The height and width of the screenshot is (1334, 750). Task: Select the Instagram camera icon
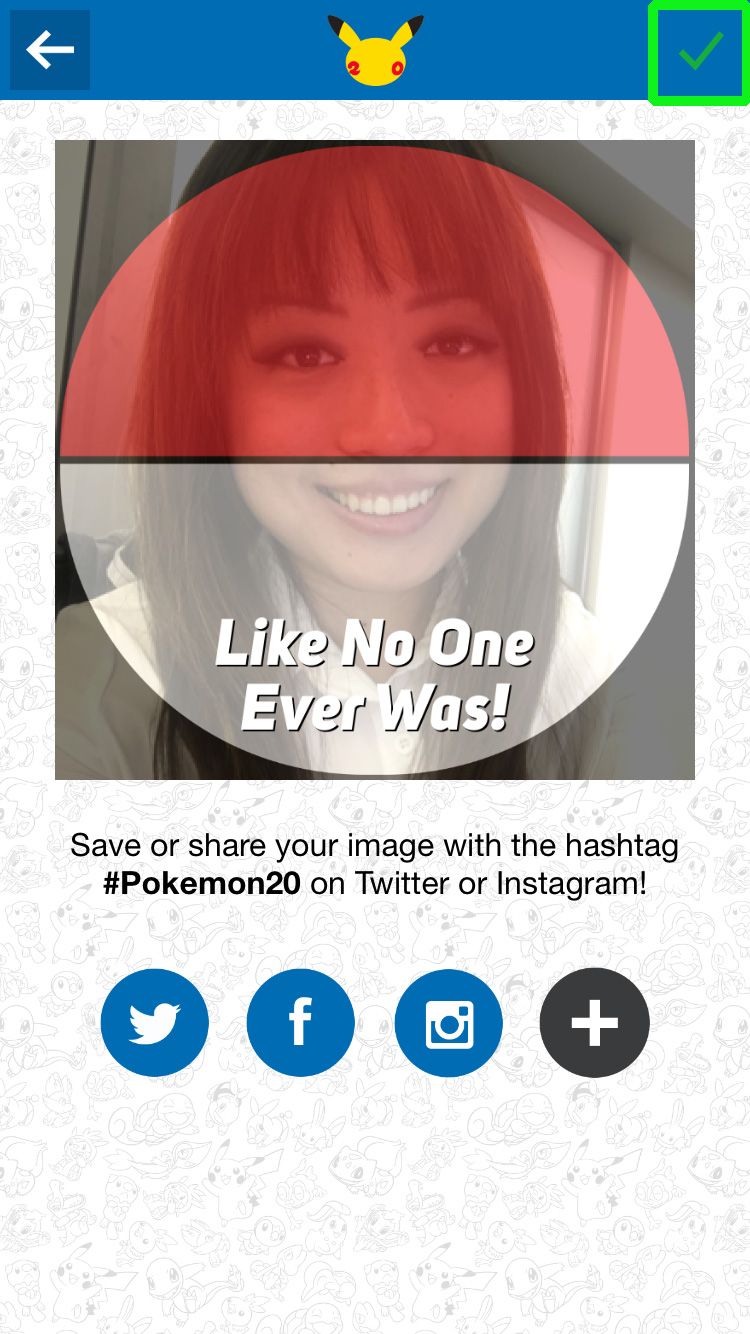(x=448, y=1022)
